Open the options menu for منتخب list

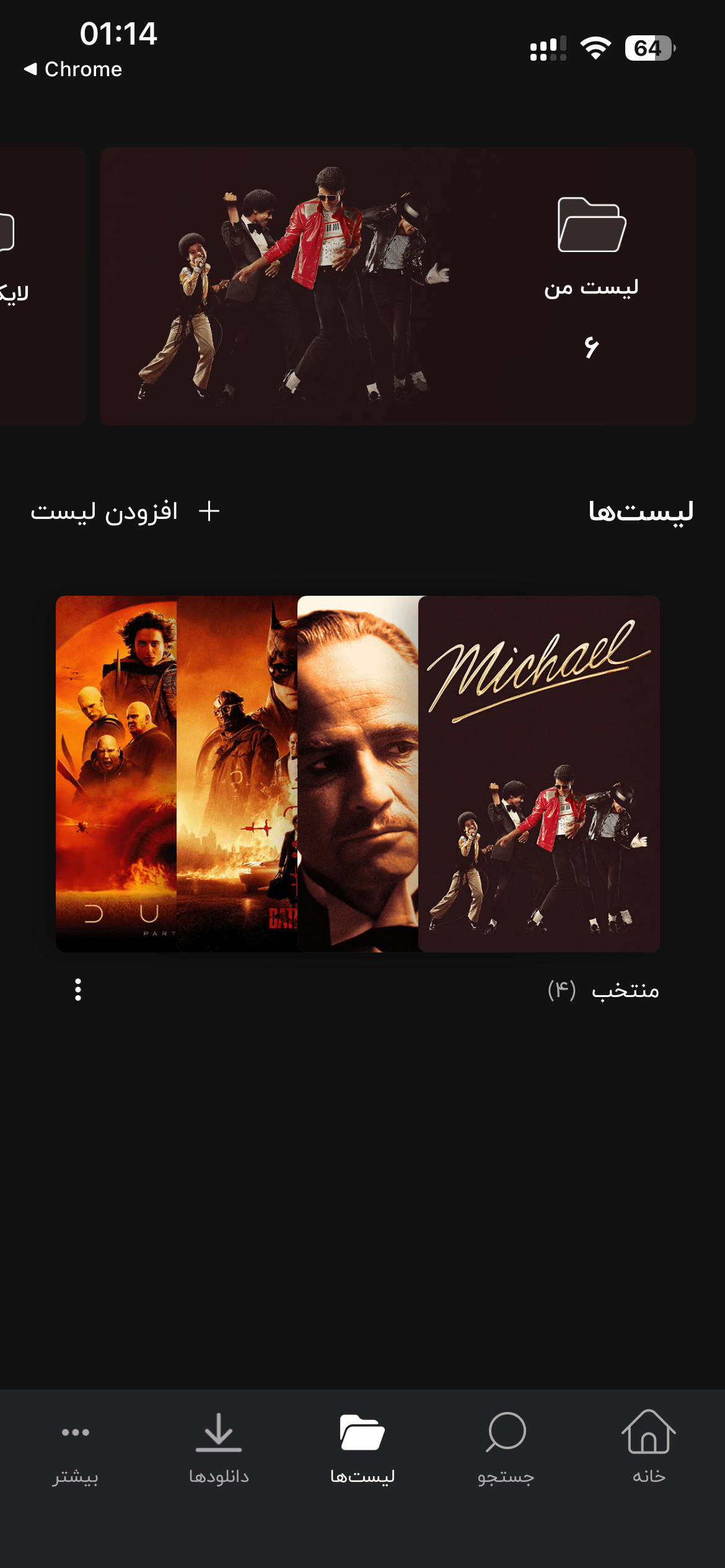pos(78,990)
